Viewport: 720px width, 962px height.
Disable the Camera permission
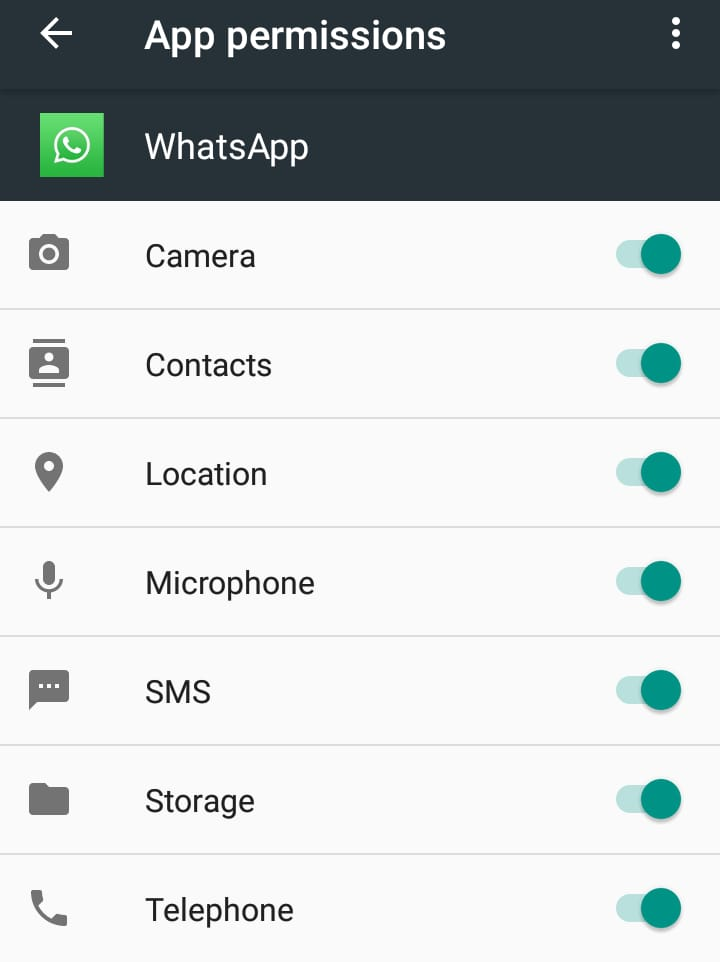(649, 254)
